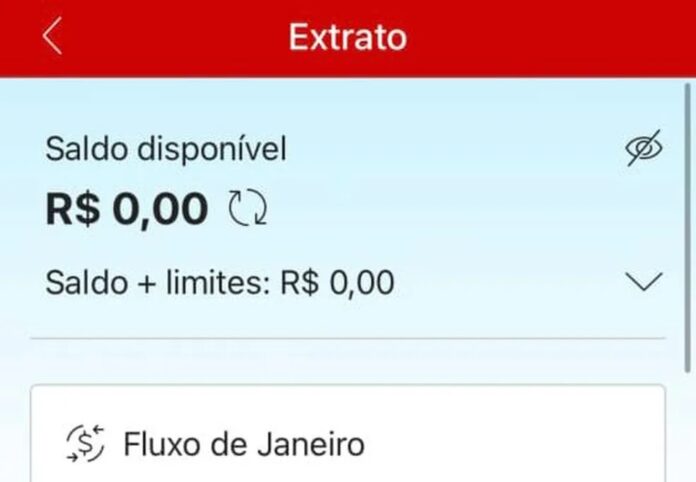696x482 pixels.
Task: Refresh the available balance
Action: pos(246,209)
